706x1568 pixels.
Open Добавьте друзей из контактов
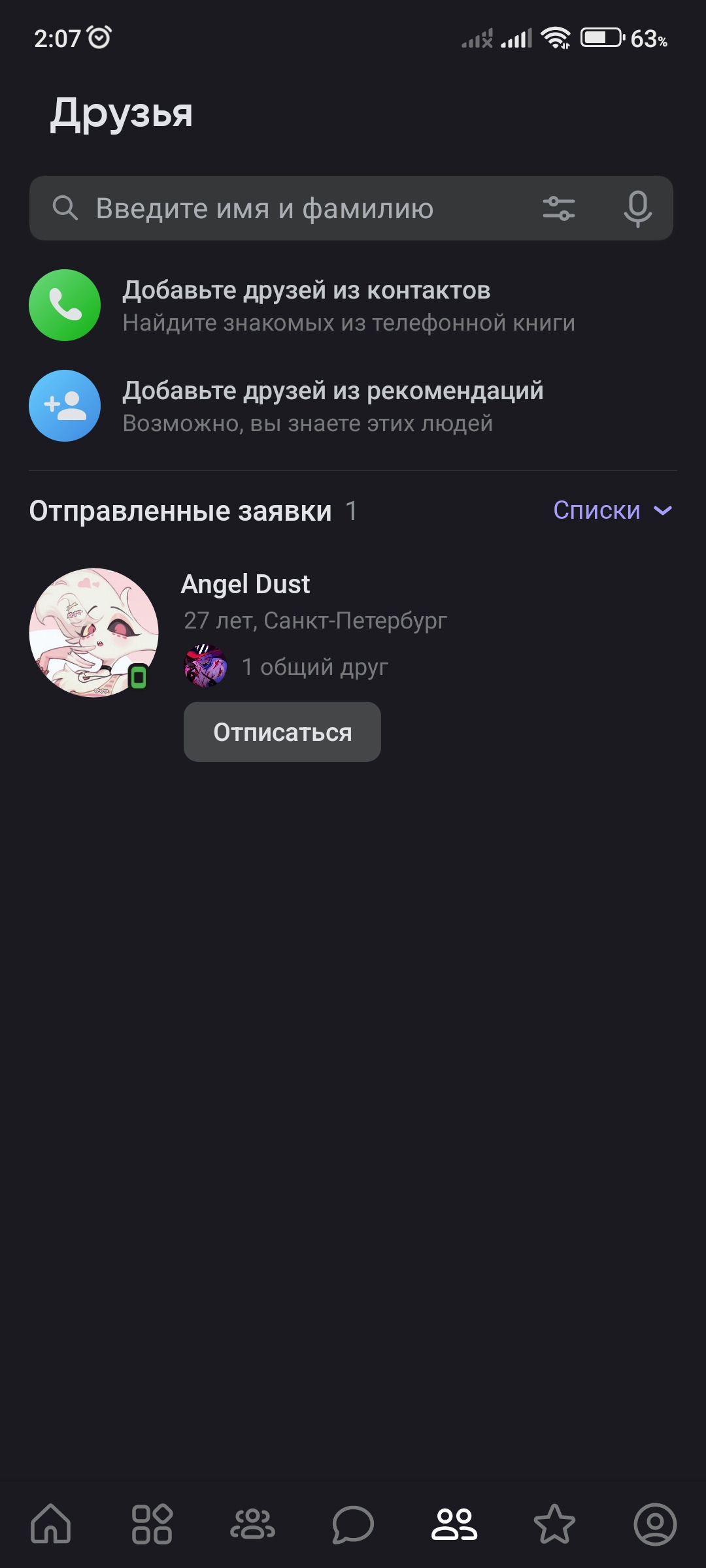pos(306,305)
